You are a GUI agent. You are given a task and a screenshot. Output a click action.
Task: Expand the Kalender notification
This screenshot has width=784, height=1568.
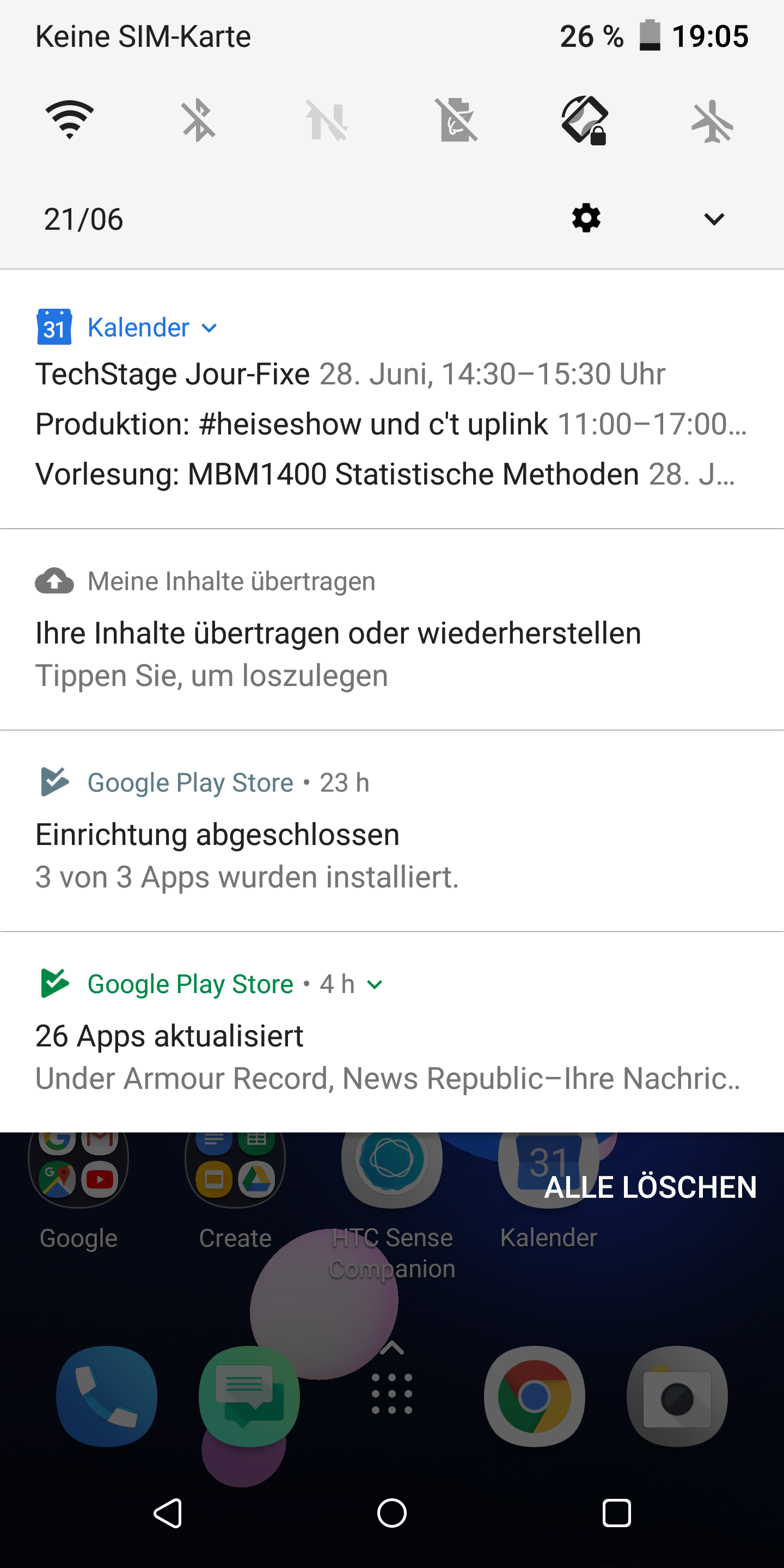click(x=210, y=329)
